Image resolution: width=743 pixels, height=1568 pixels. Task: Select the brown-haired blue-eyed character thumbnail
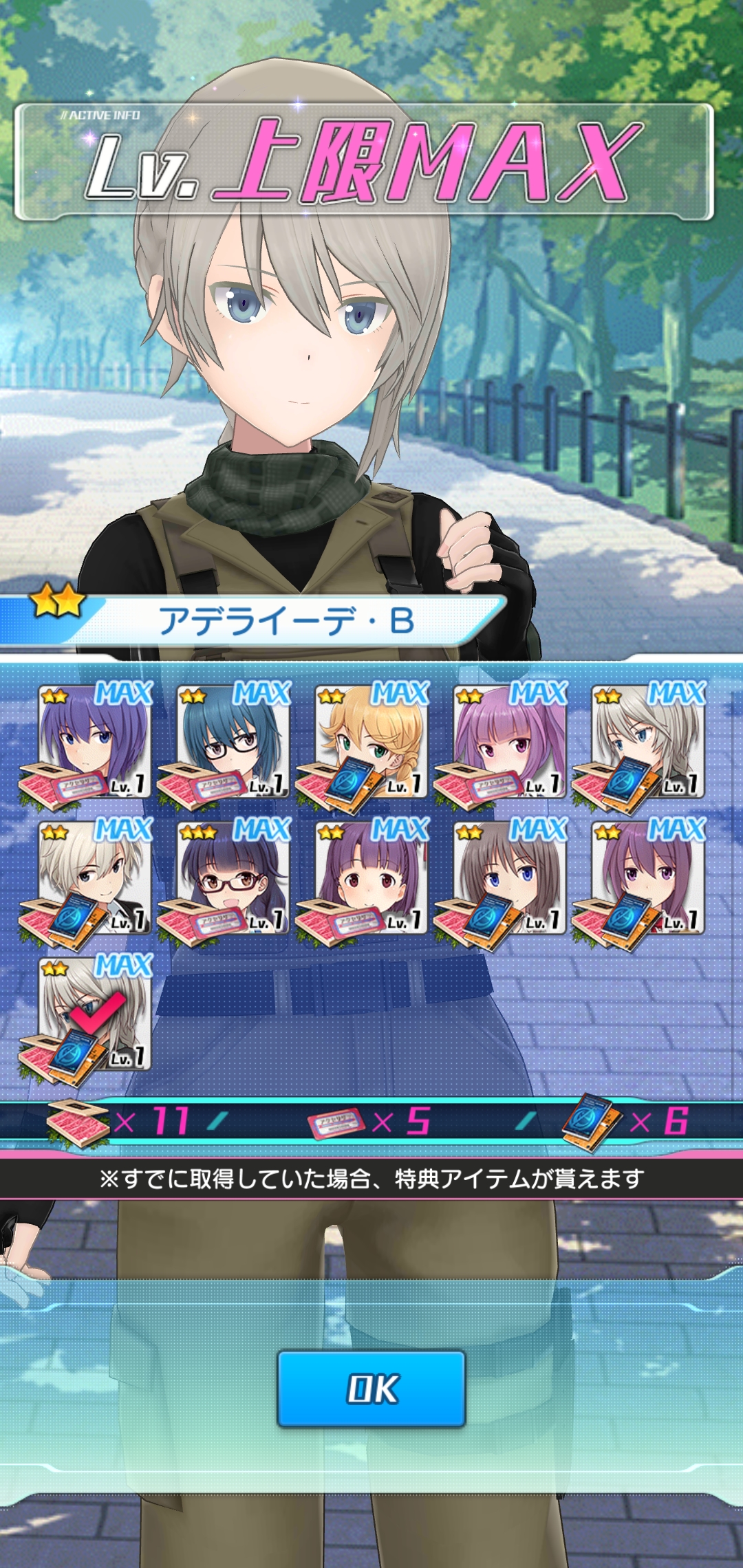click(509, 878)
